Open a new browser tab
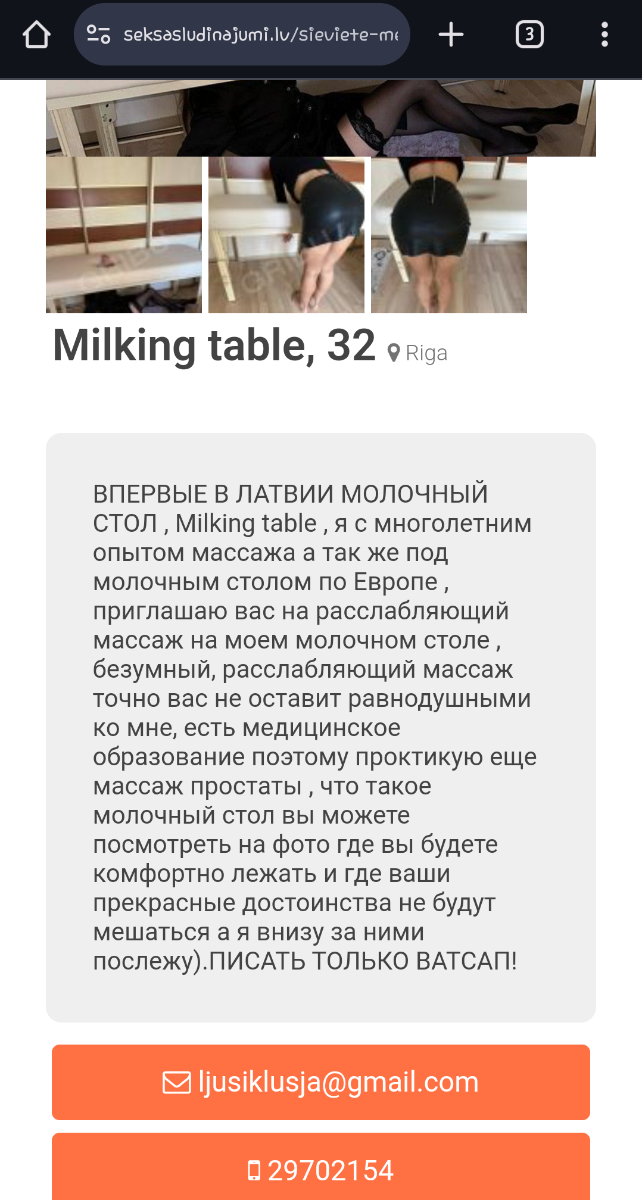 click(x=451, y=35)
